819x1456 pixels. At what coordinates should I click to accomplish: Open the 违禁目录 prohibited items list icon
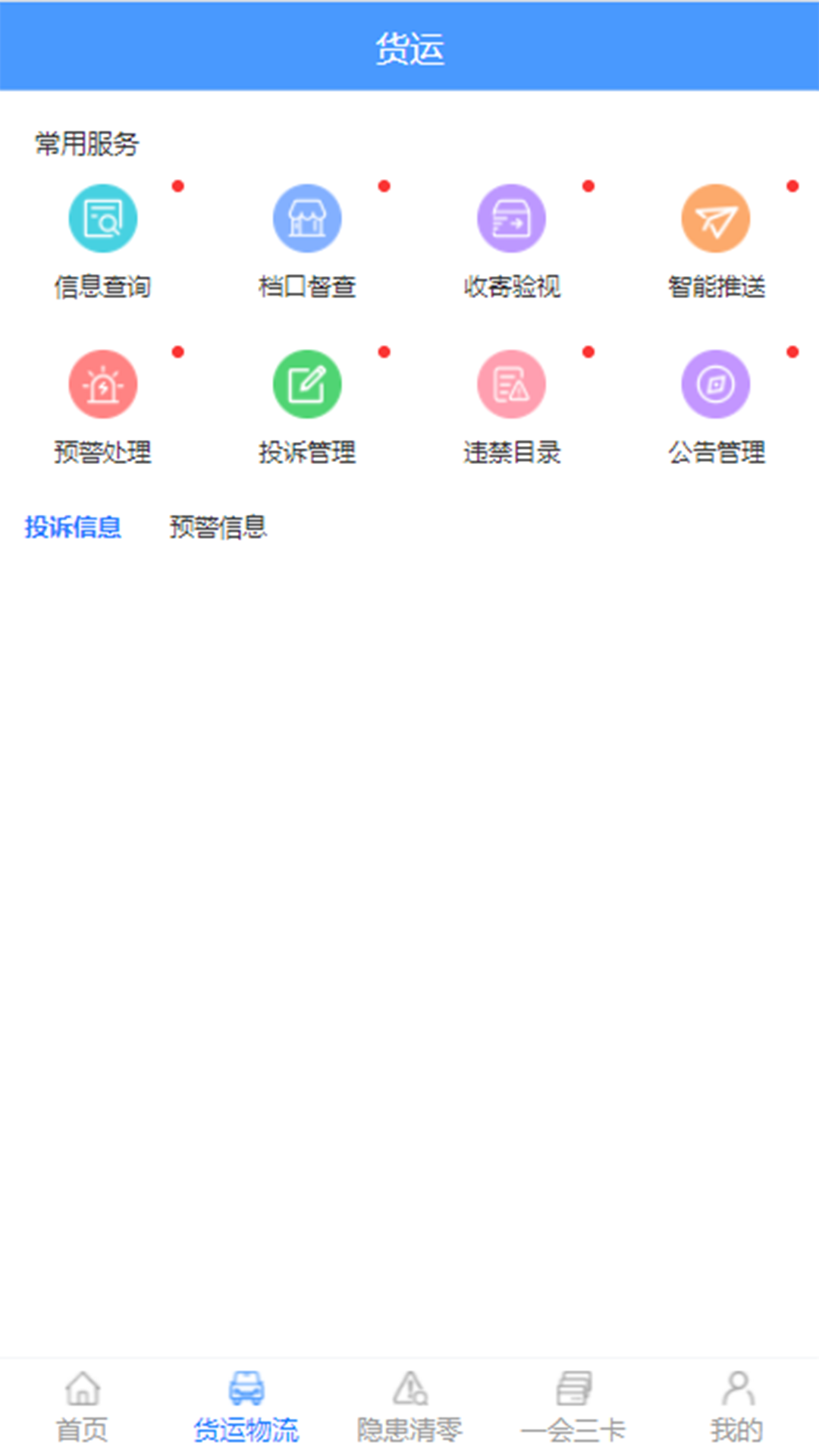(511, 384)
